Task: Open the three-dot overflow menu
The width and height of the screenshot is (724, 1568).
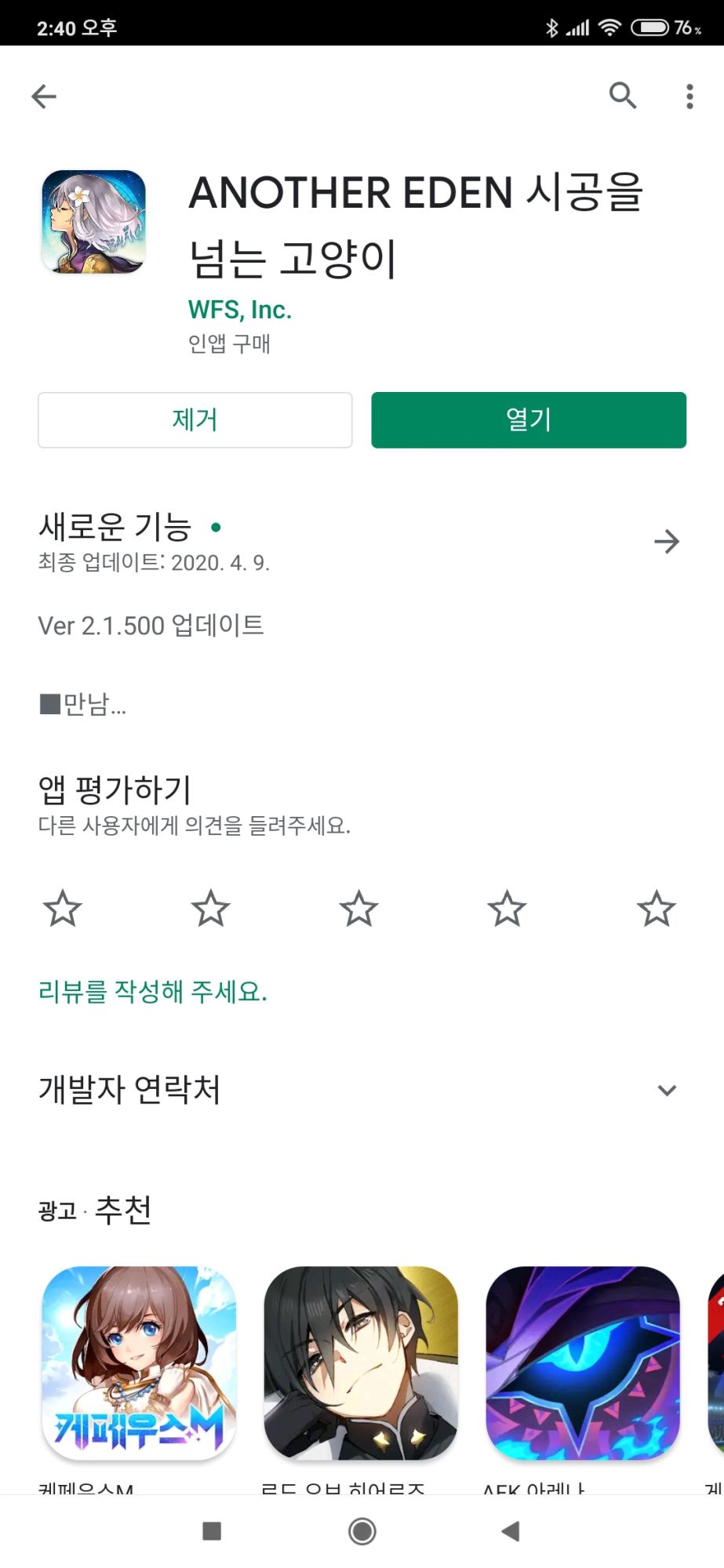Action: pyautogui.click(x=689, y=96)
